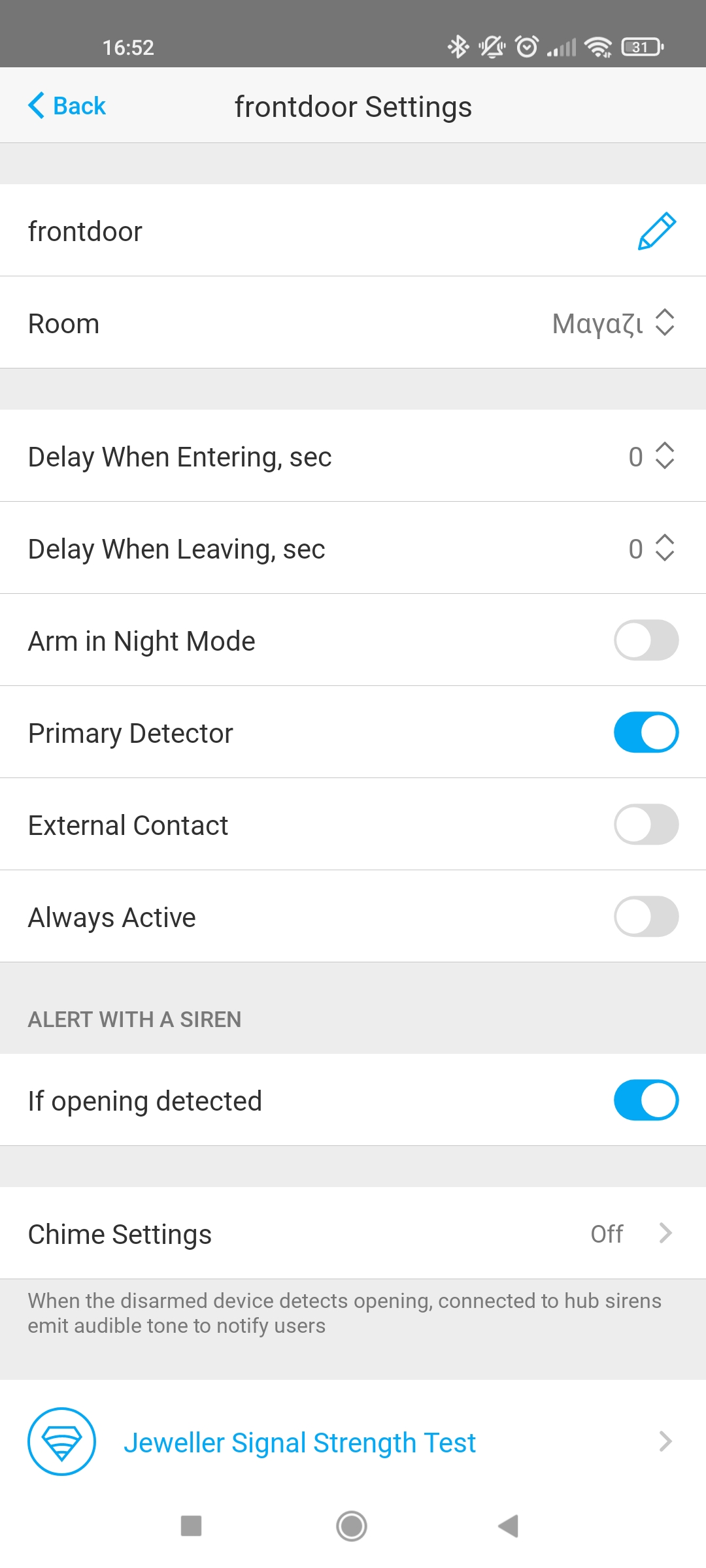
Task: Enable Arm in Night Mode
Action: (x=646, y=640)
